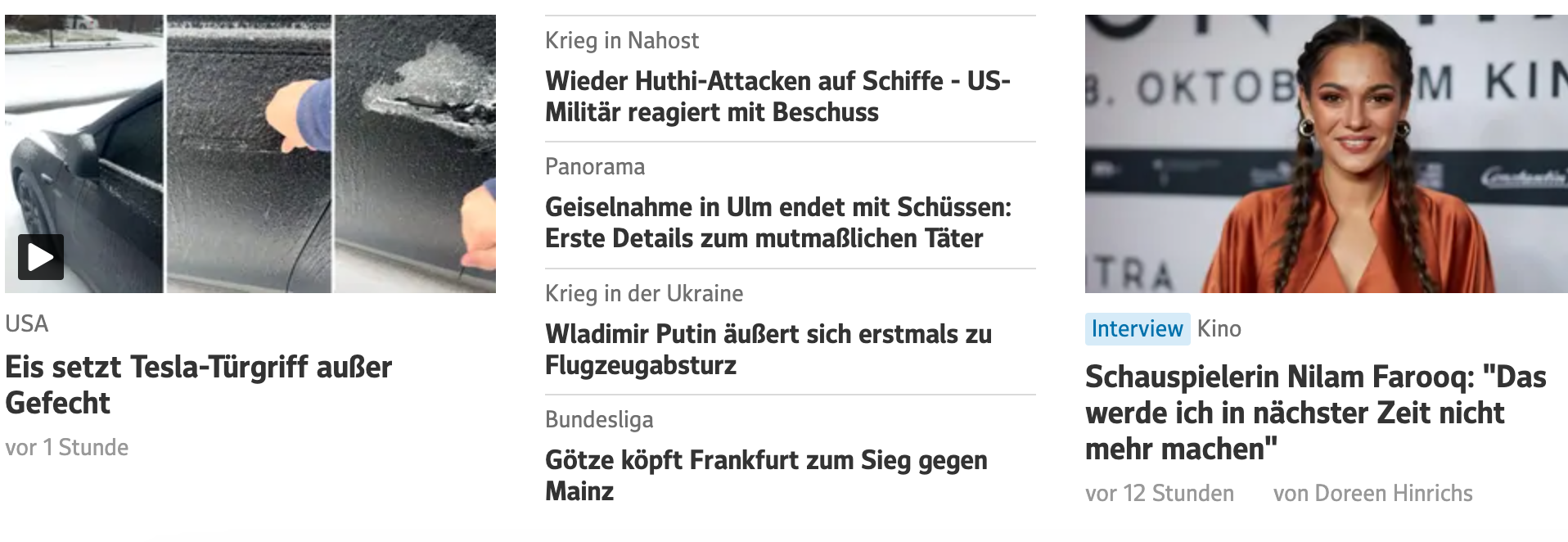Open Götze köpft Frankfurt Bundesliga report
Image resolution: width=1568 pixels, height=542 pixels.
click(x=766, y=476)
